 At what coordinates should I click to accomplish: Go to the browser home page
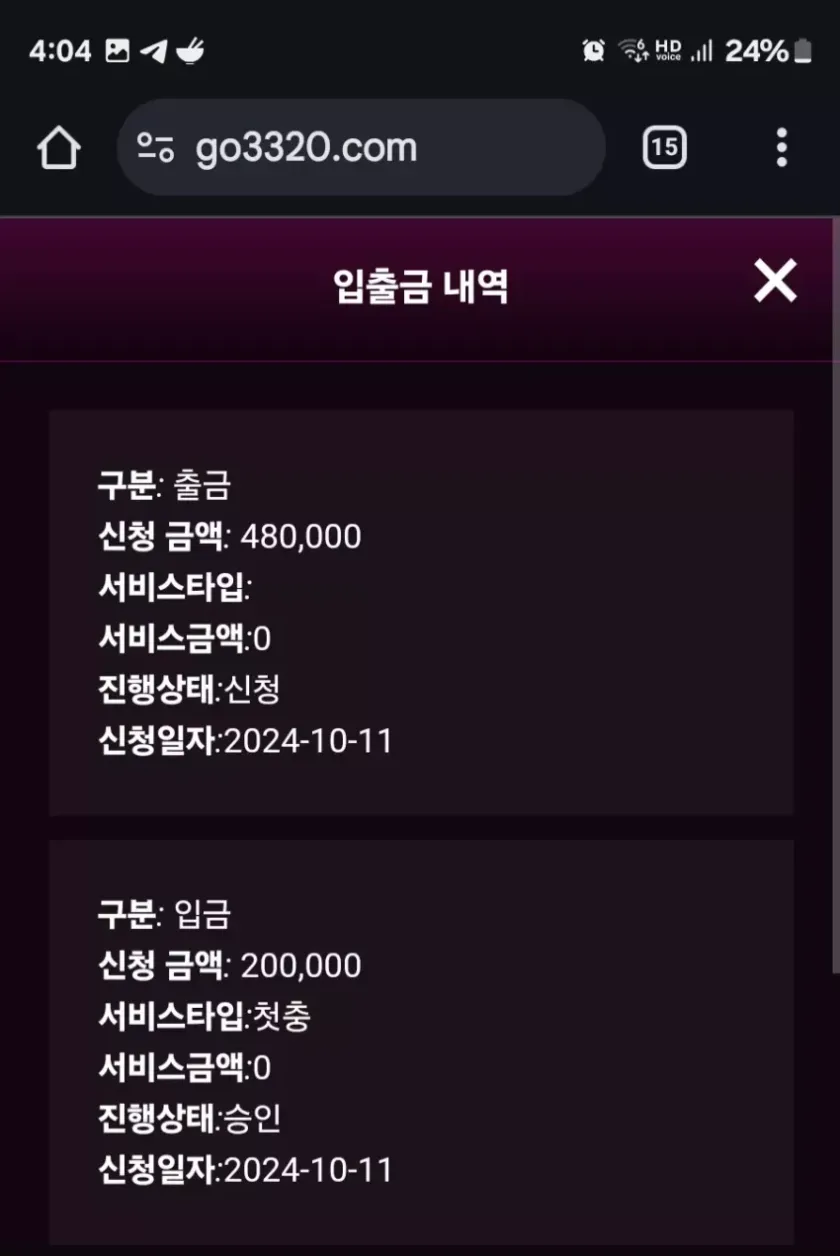59,148
